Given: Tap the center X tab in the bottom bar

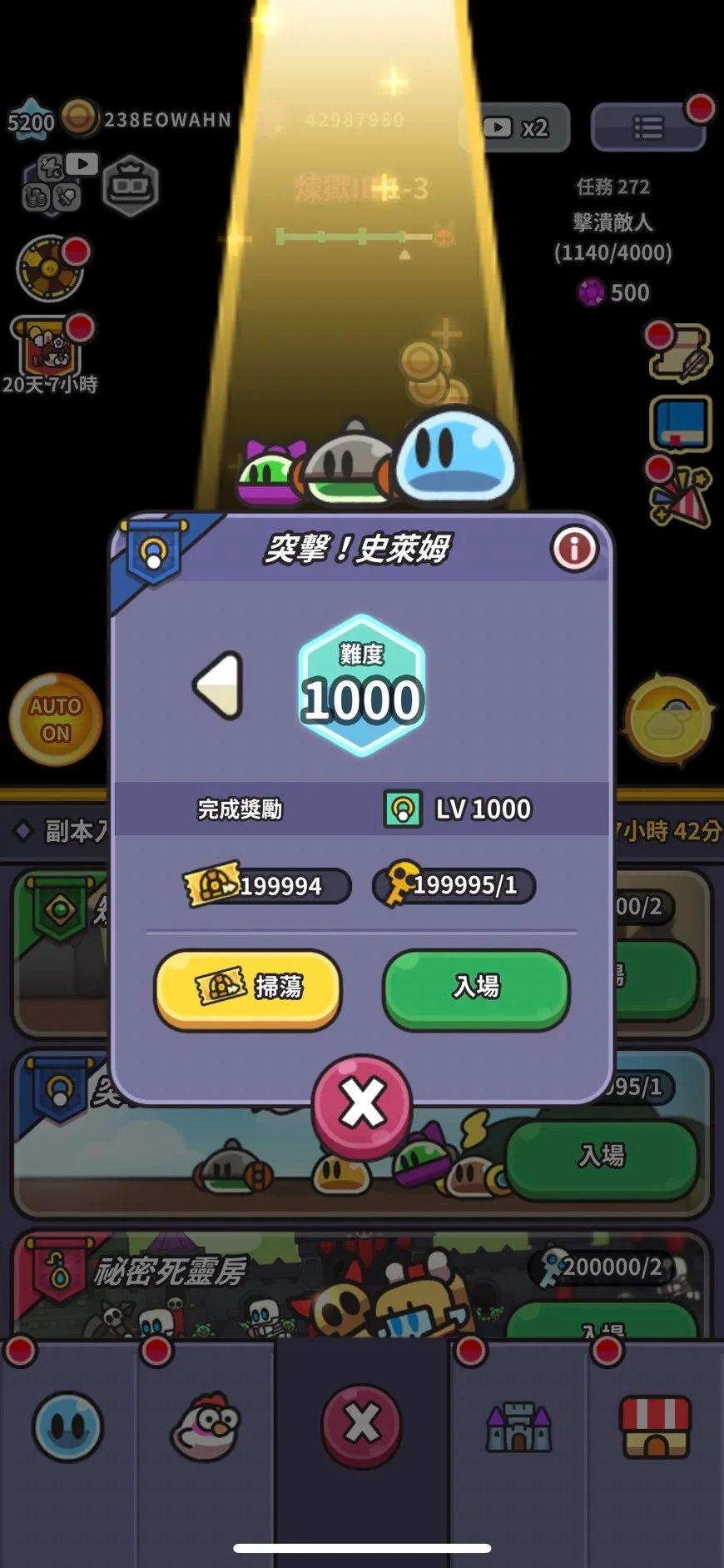Looking at the screenshot, I should pyautogui.click(x=362, y=1425).
